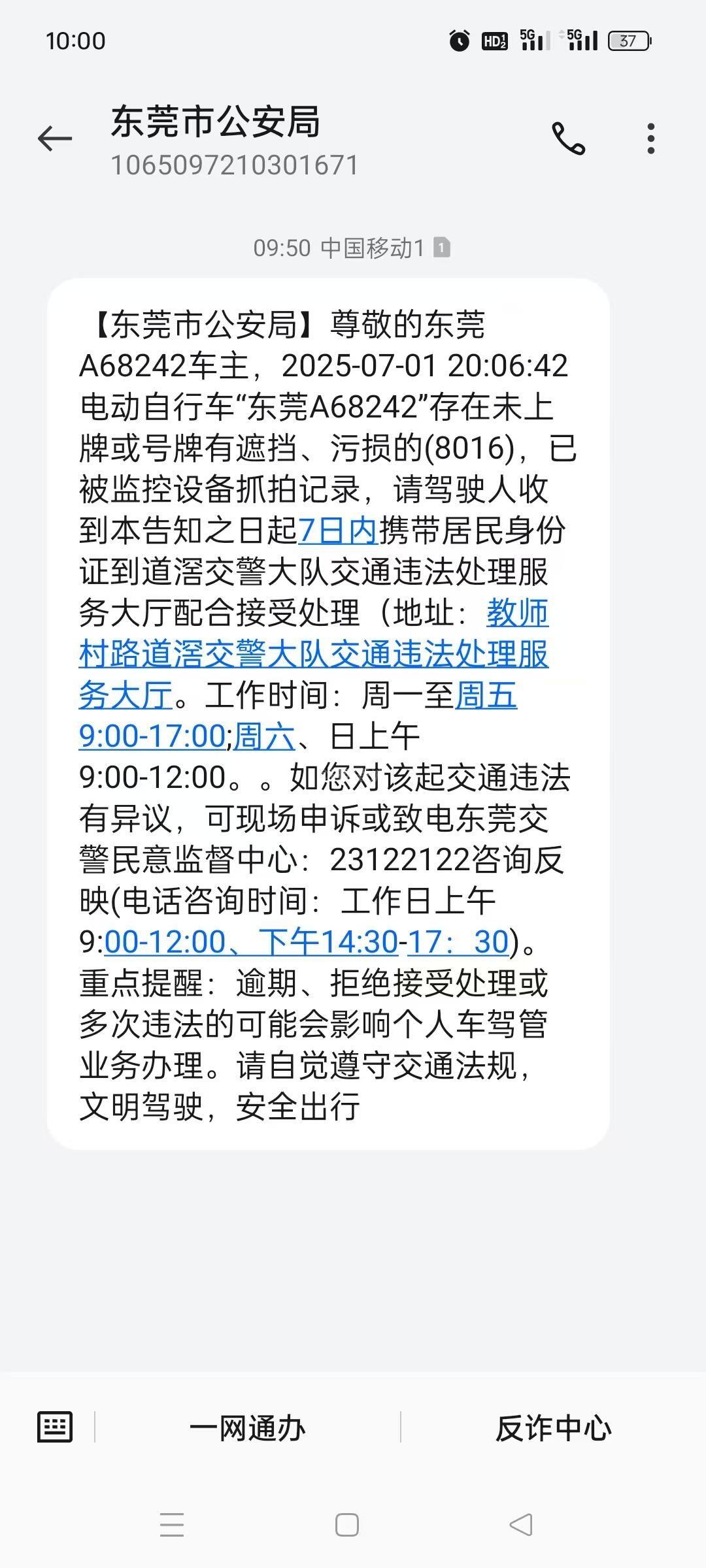Open recent apps from navigation bar
This screenshot has width=706, height=1568.
pos(172,1526)
